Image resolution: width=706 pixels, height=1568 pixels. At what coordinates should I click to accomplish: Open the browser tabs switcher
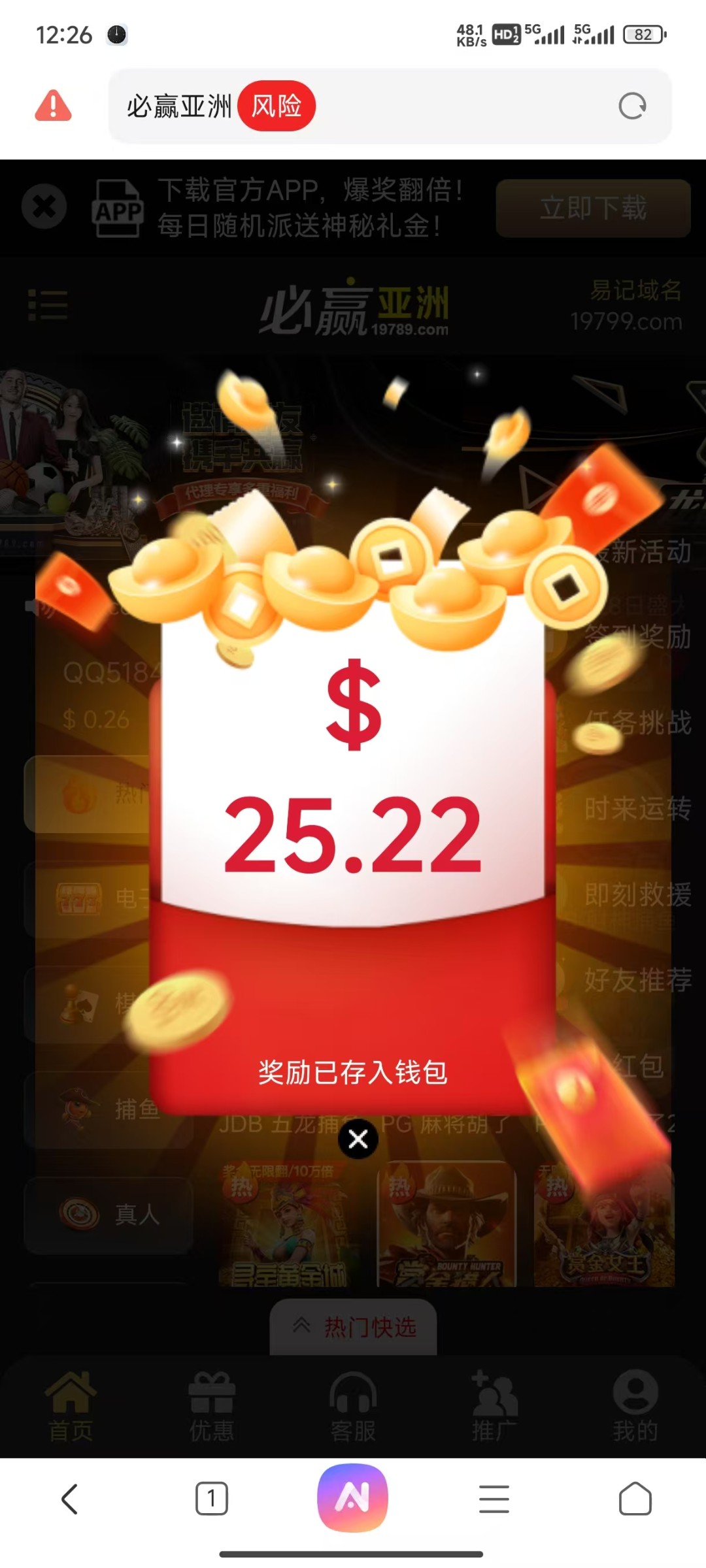point(211,1498)
